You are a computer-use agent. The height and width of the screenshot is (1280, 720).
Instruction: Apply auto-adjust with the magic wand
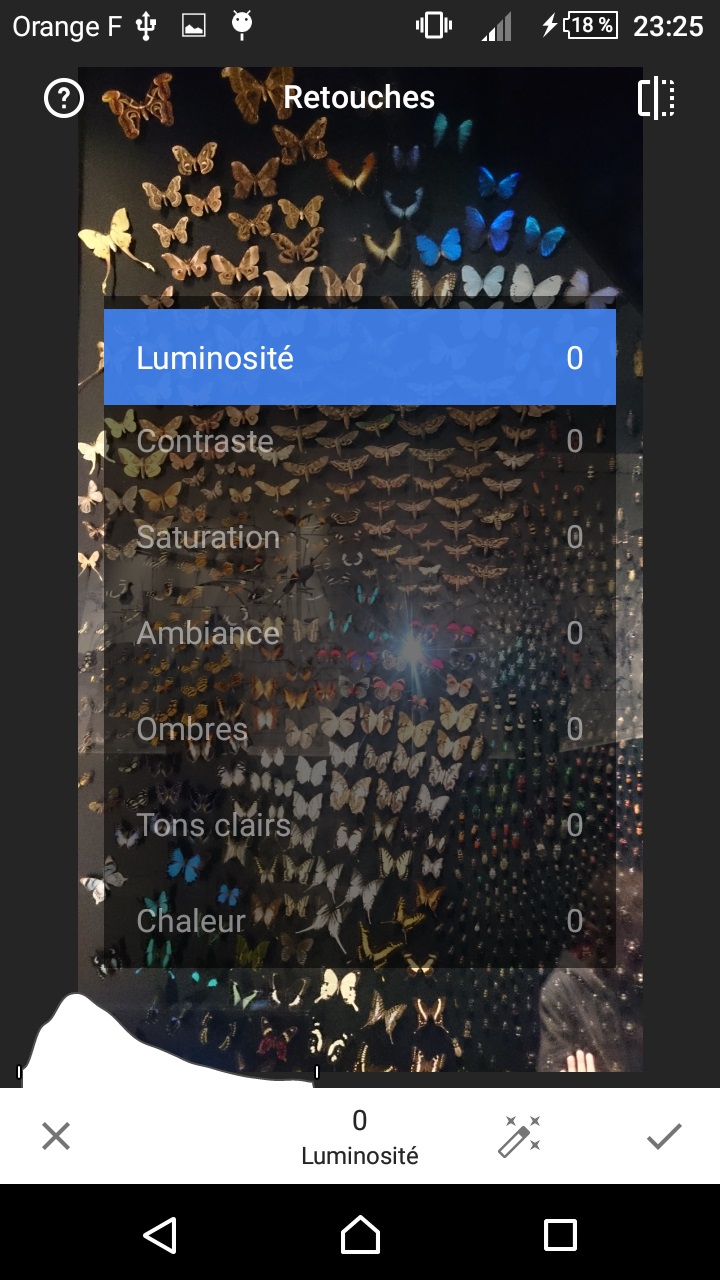coord(520,1136)
